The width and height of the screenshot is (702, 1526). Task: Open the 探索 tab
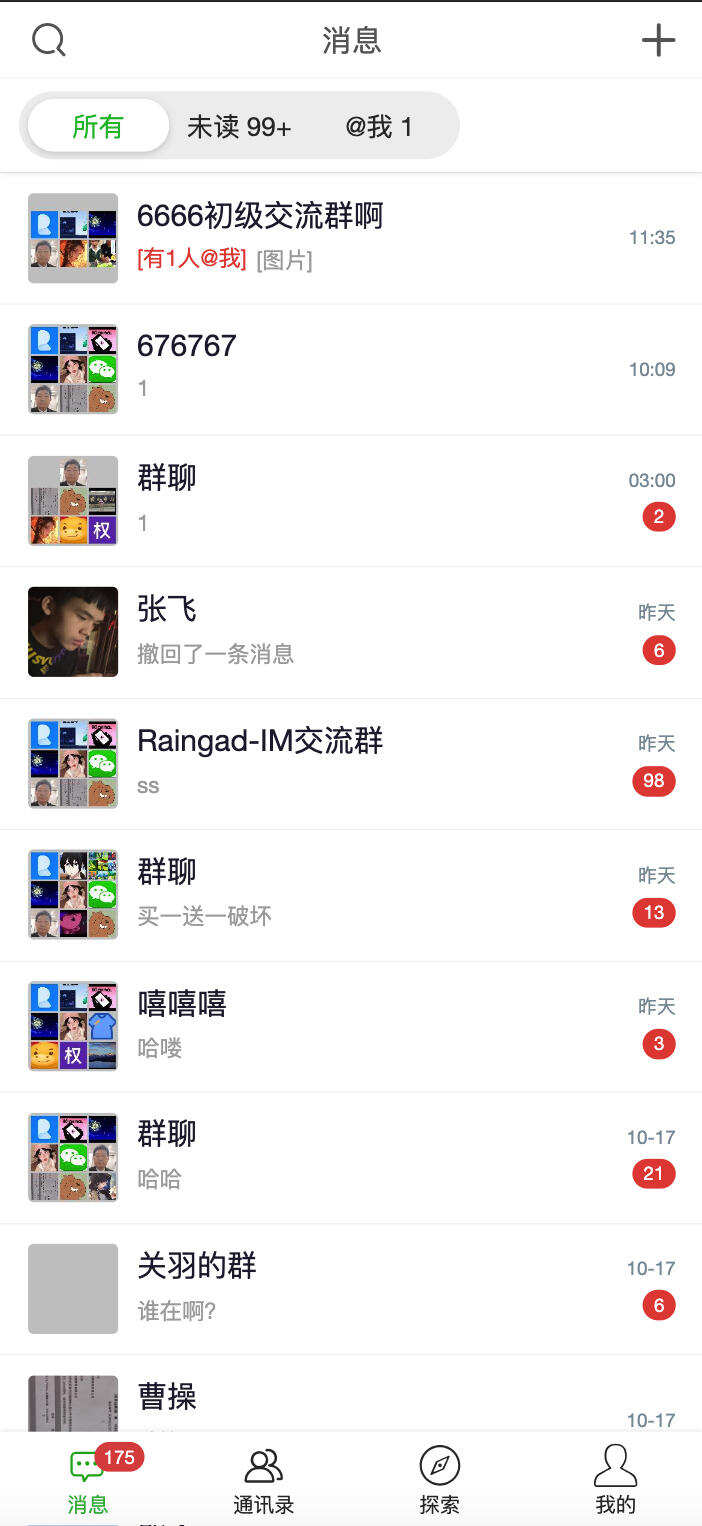click(439, 1480)
